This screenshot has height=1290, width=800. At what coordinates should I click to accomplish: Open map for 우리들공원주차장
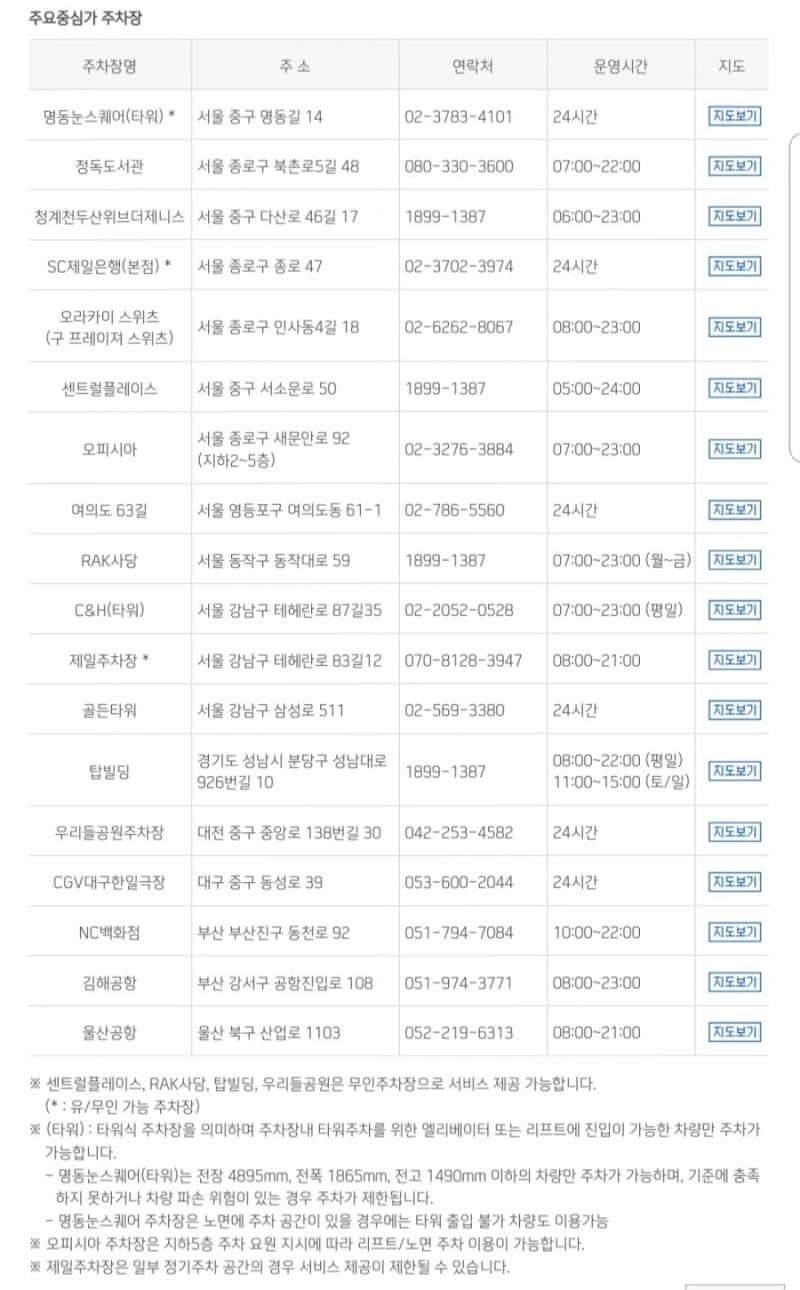(735, 832)
